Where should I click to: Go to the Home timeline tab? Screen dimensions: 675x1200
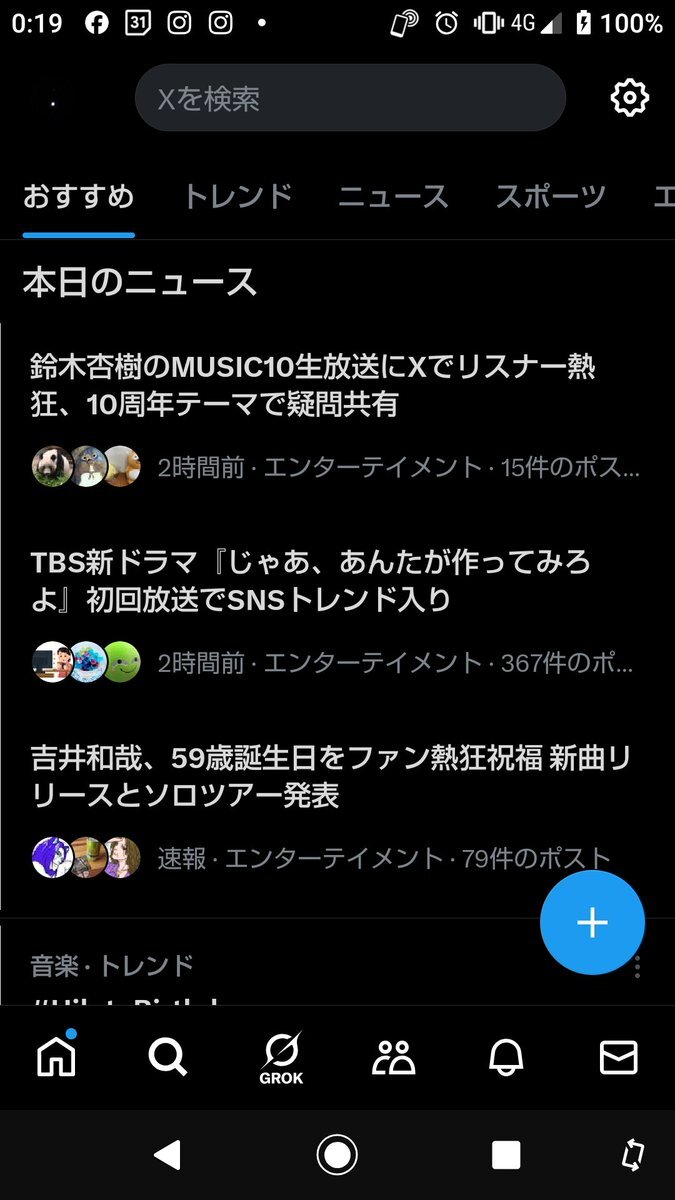point(56,1057)
